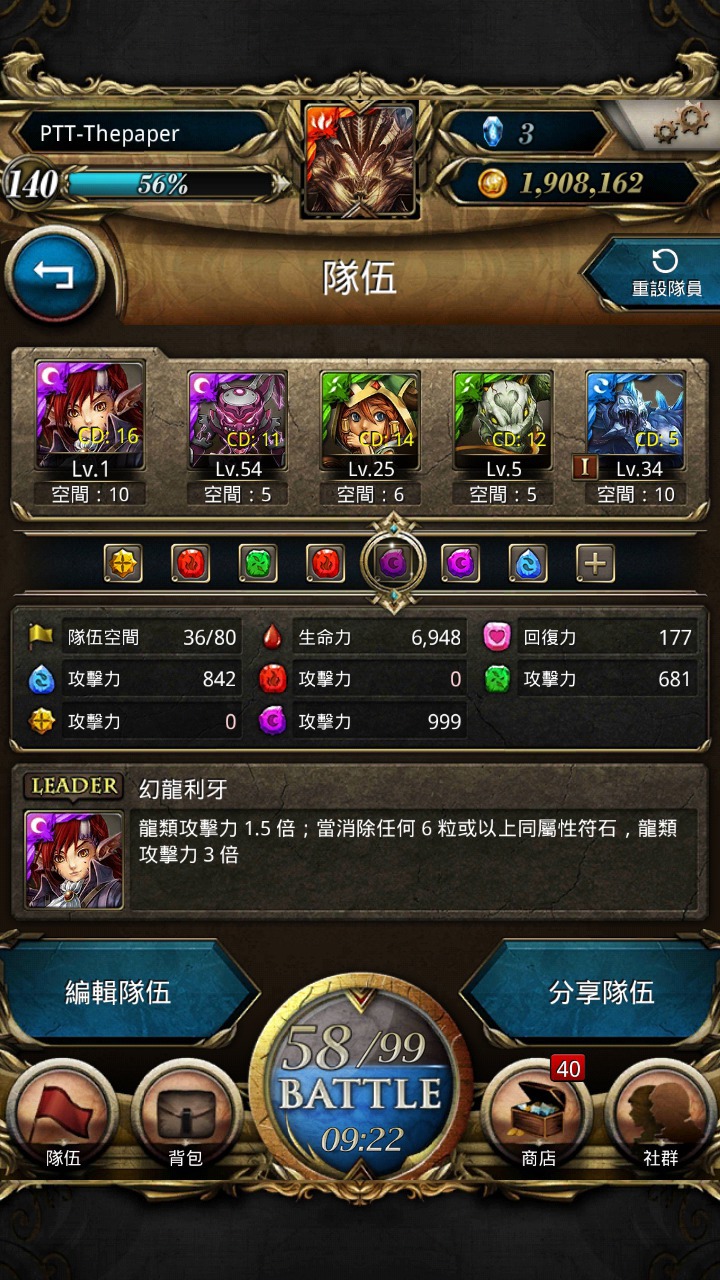
Task: Open the 隊伍 team tab
Action: (63, 1117)
